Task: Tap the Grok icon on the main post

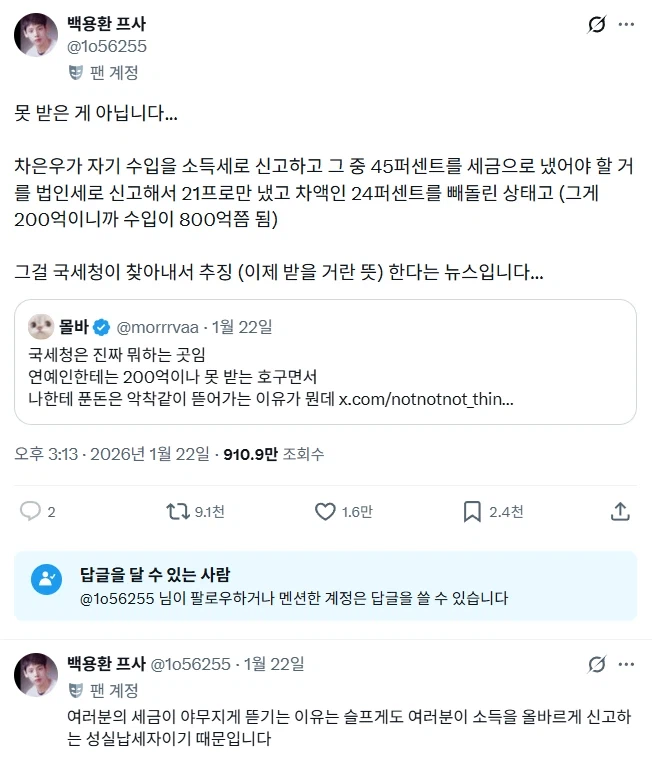Action: pyautogui.click(x=596, y=23)
